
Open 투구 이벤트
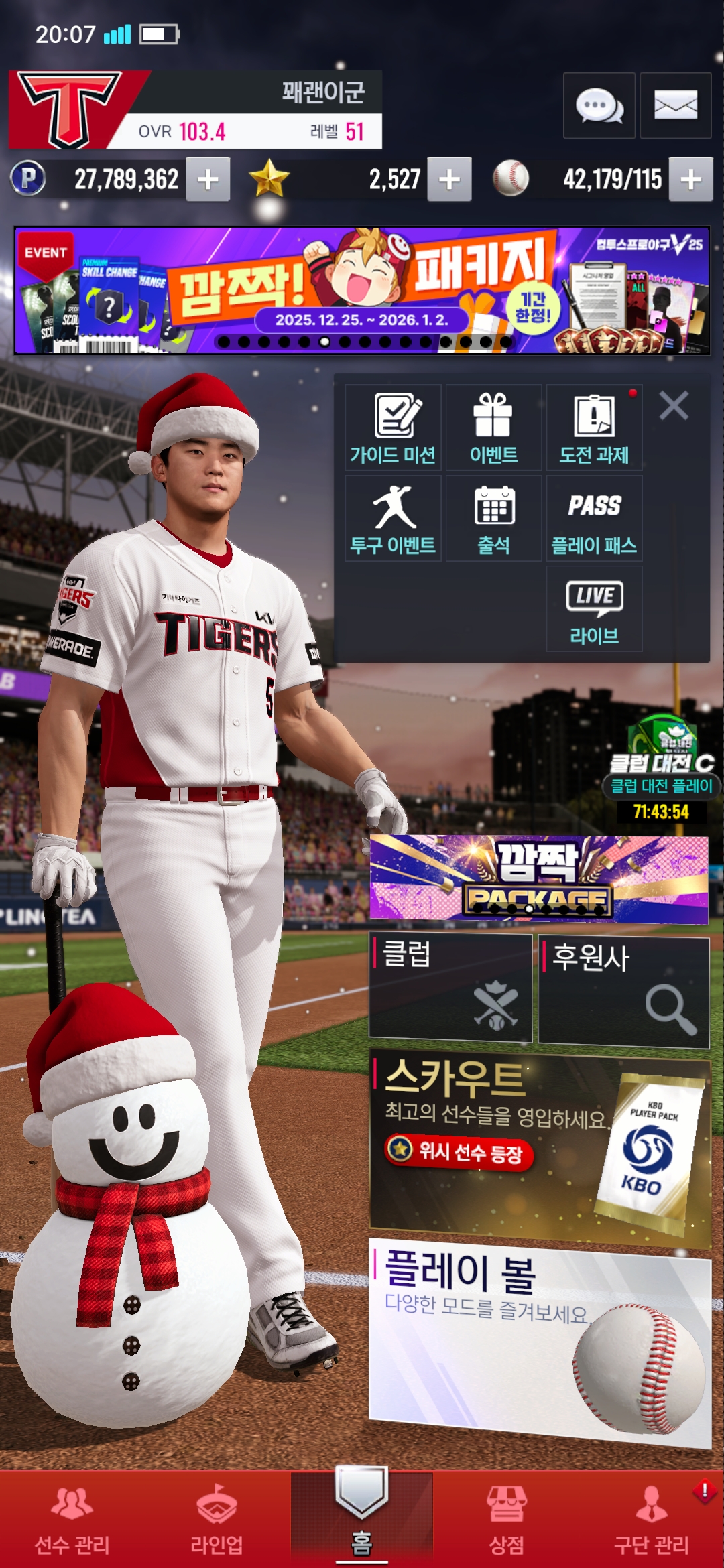click(393, 518)
